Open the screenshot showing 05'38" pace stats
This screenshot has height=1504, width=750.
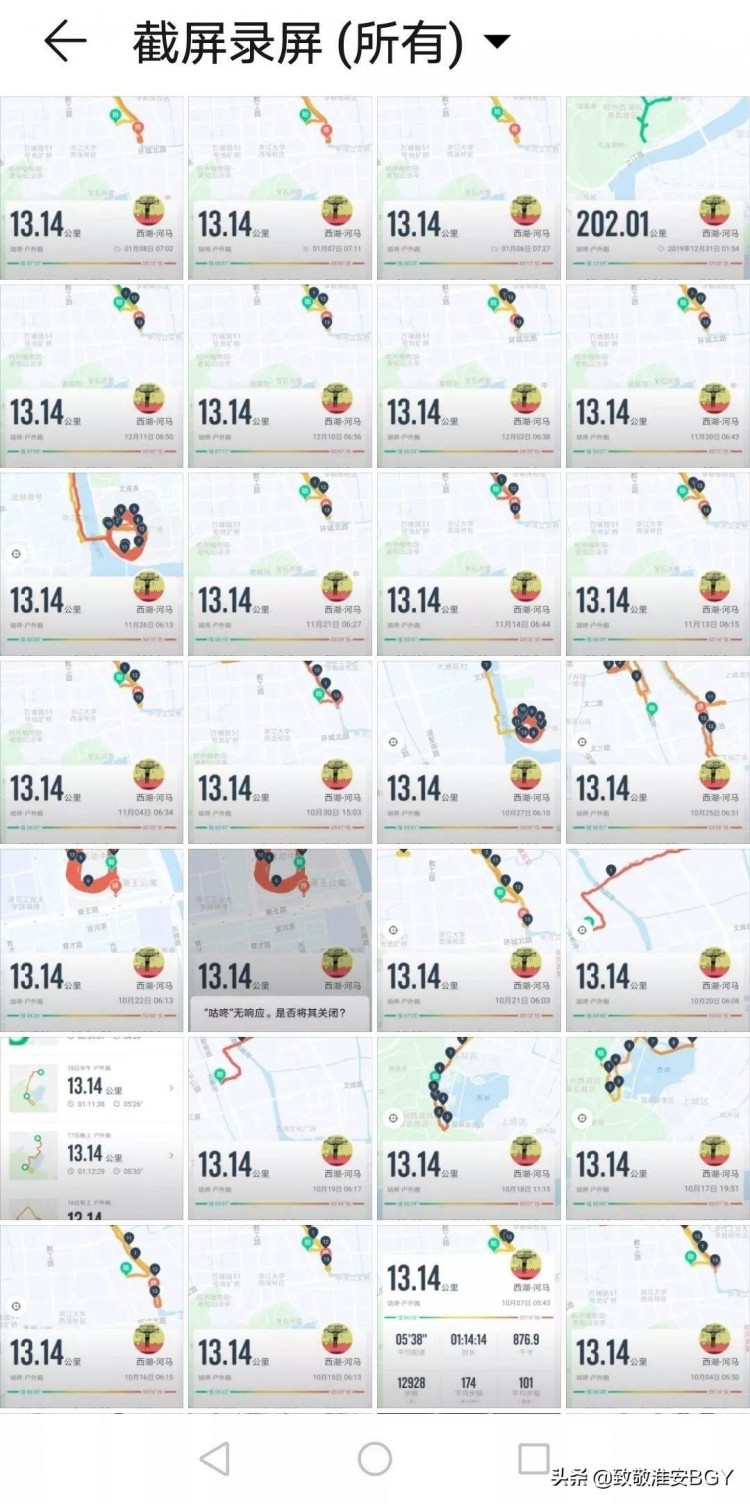pos(469,1316)
